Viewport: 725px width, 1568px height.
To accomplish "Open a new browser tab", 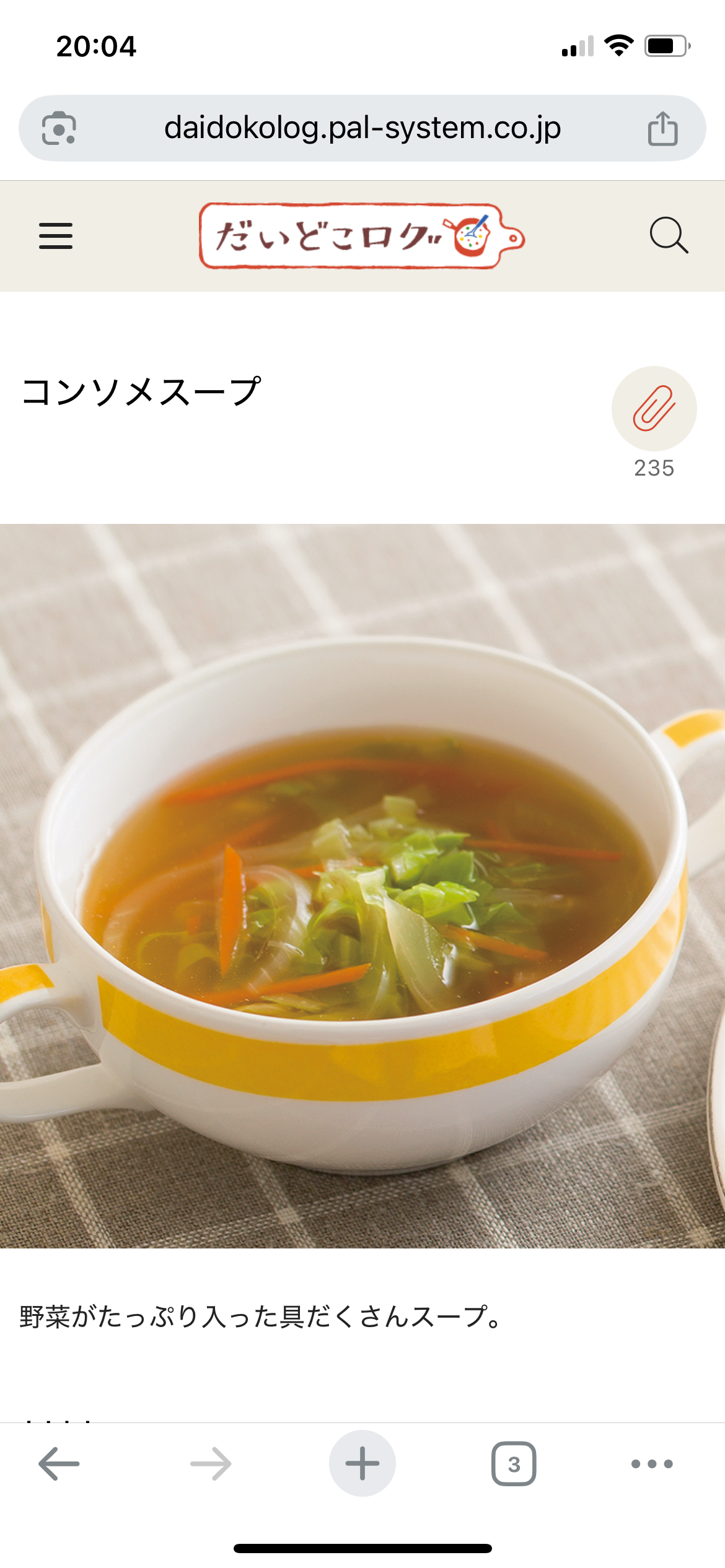I will click(362, 1464).
